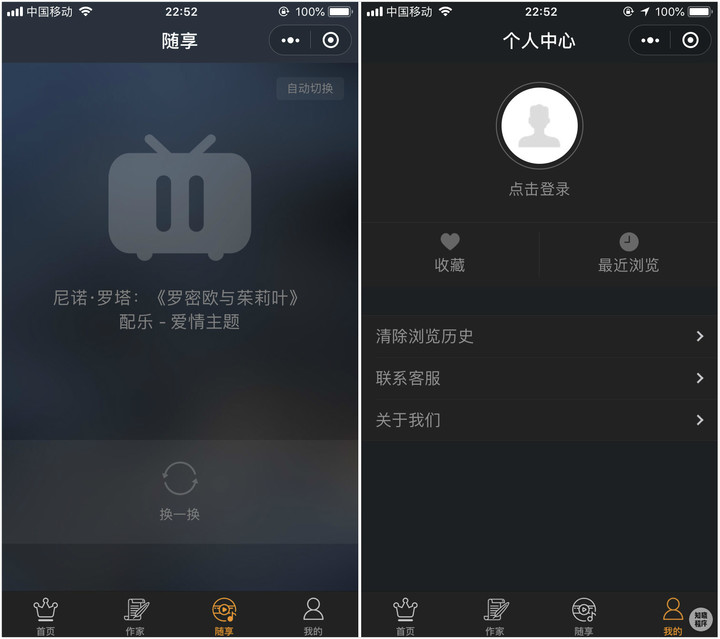Open 关于我们 about us
The width and height of the screenshot is (720, 639).
point(540,420)
